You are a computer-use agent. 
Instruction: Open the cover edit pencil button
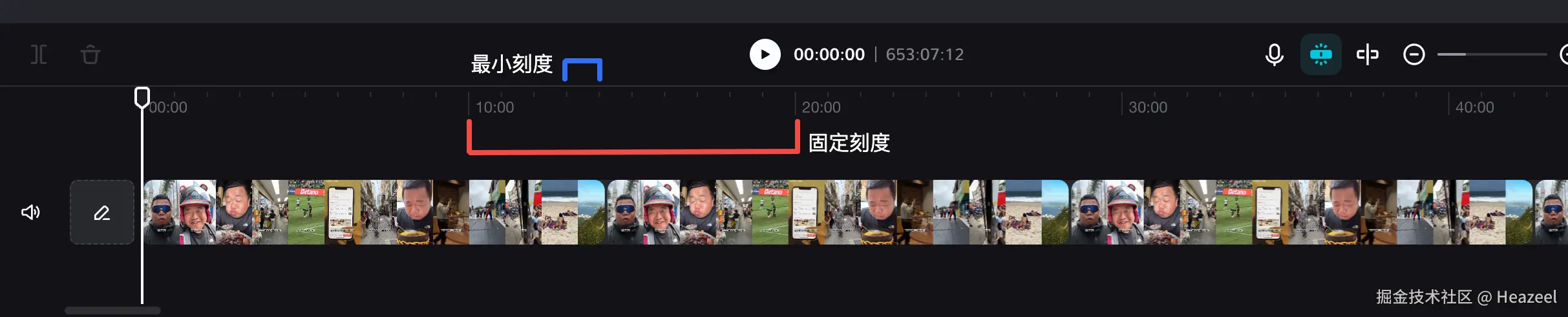102,212
